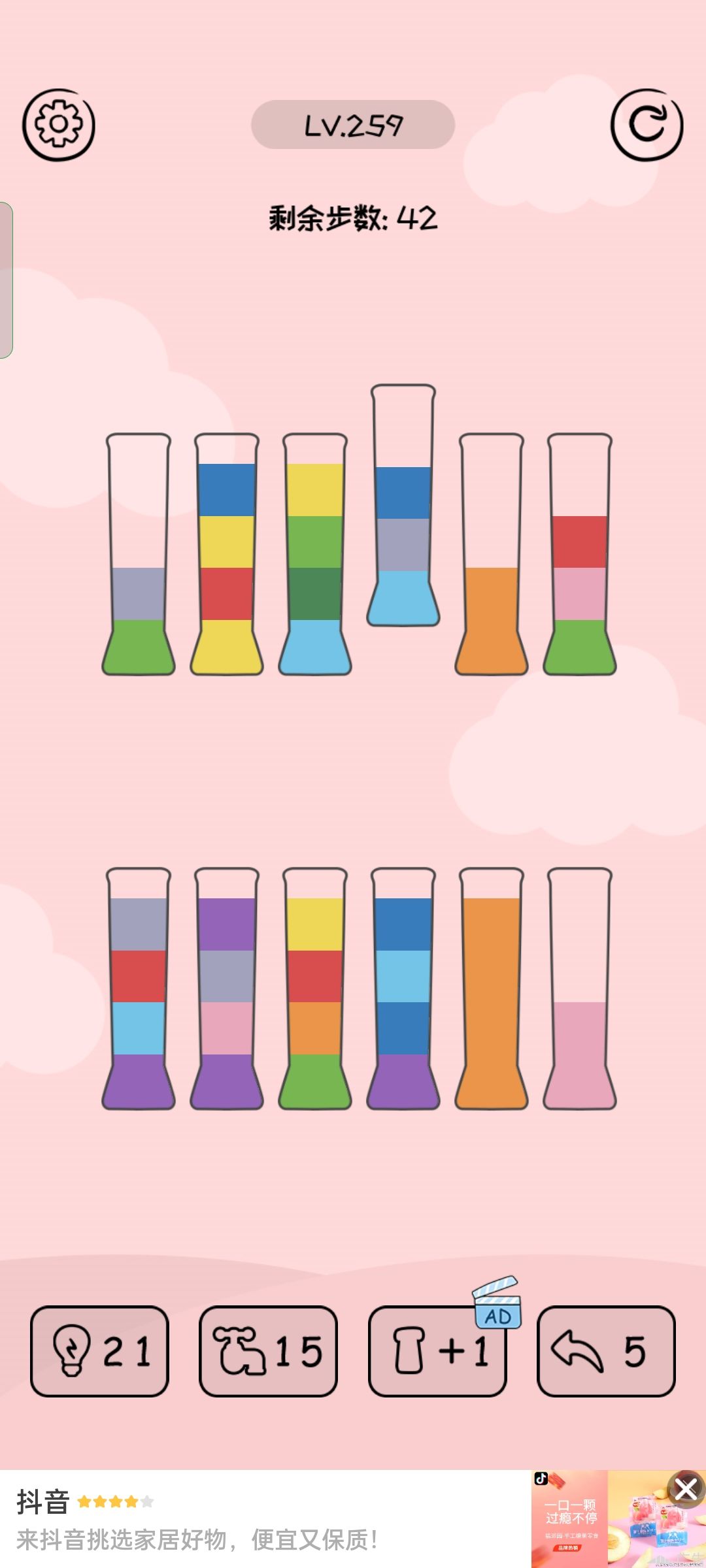
Task: Undo the last move
Action: (x=606, y=1351)
